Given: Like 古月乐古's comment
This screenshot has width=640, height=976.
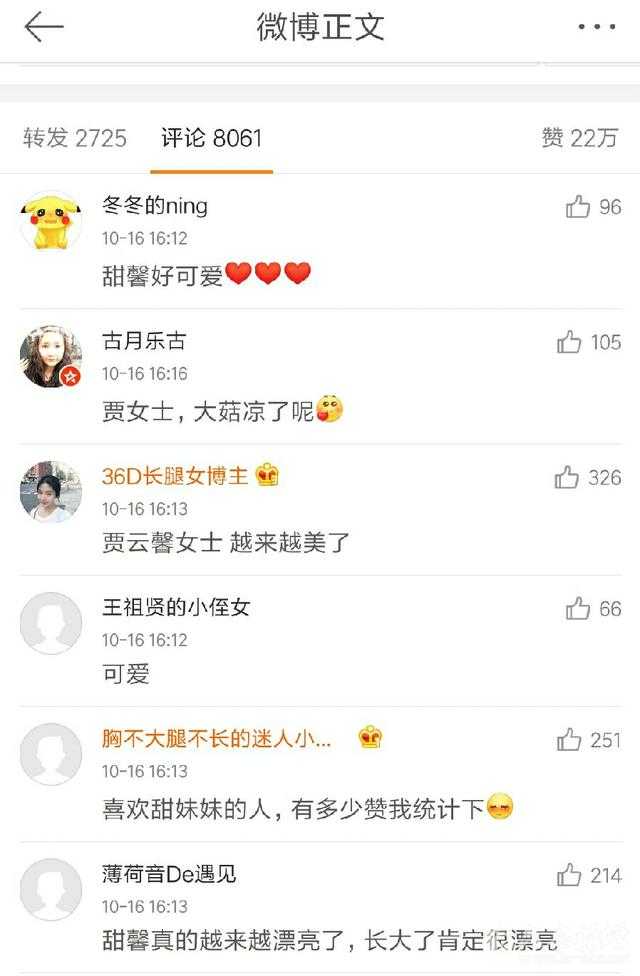Looking at the screenshot, I should [569, 342].
